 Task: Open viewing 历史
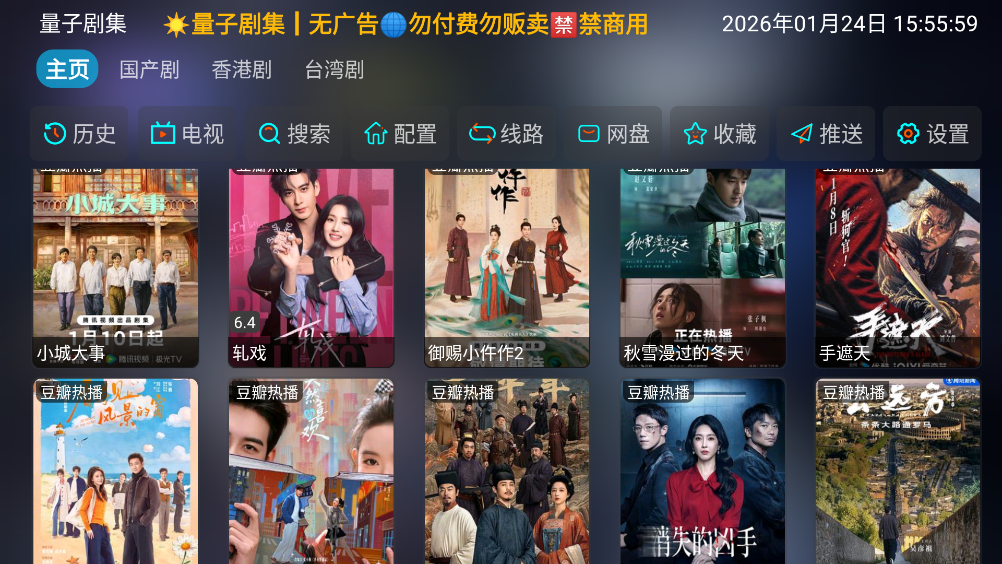point(79,134)
